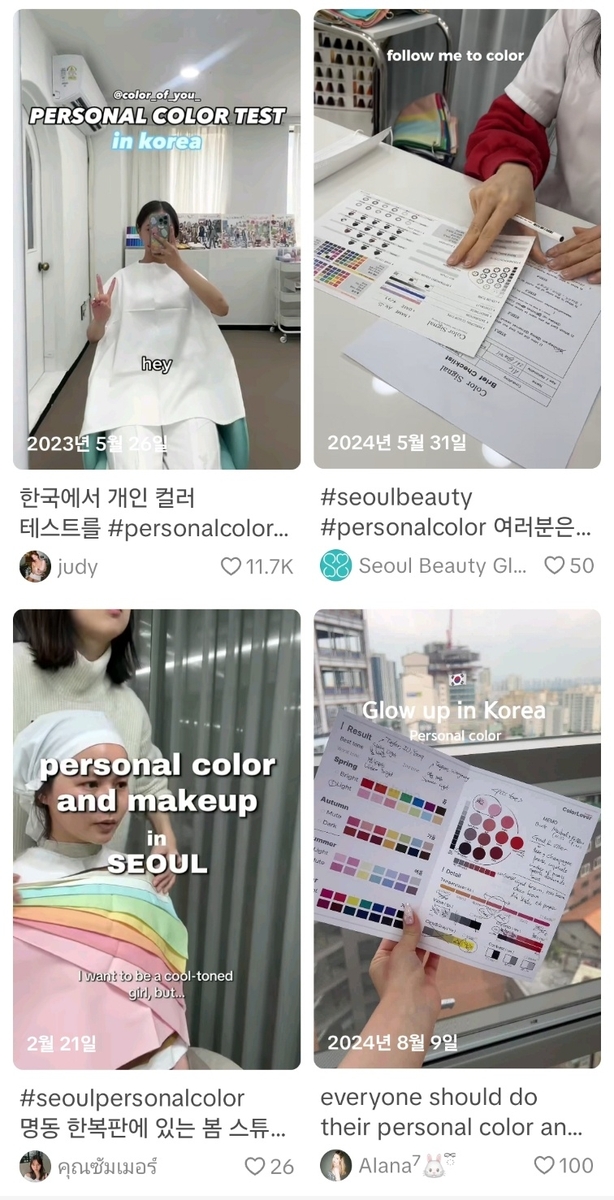Open the 'follow me to color' video
This screenshot has height=1200, width=614.
pos(457,240)
